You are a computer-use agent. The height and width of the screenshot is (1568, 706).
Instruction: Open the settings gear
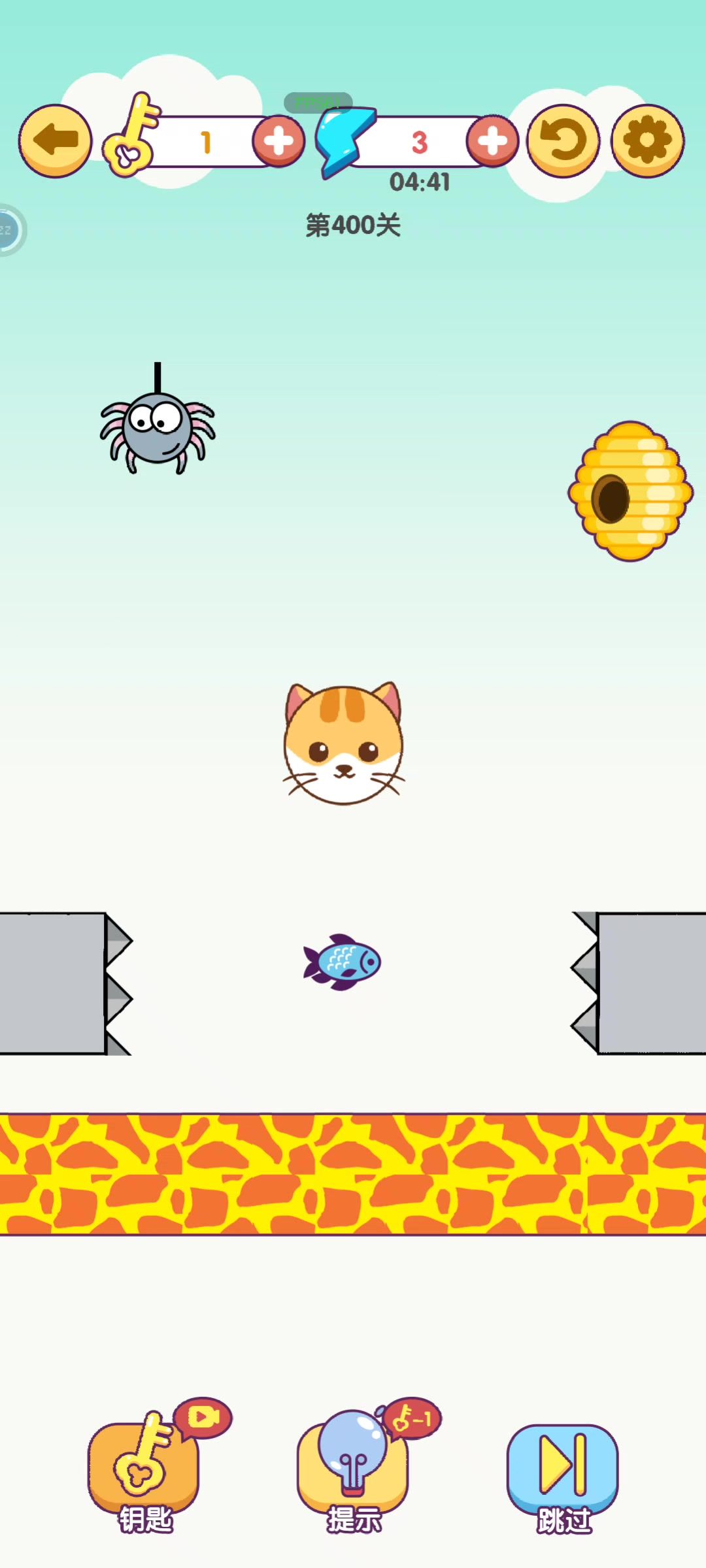(647, 141)
